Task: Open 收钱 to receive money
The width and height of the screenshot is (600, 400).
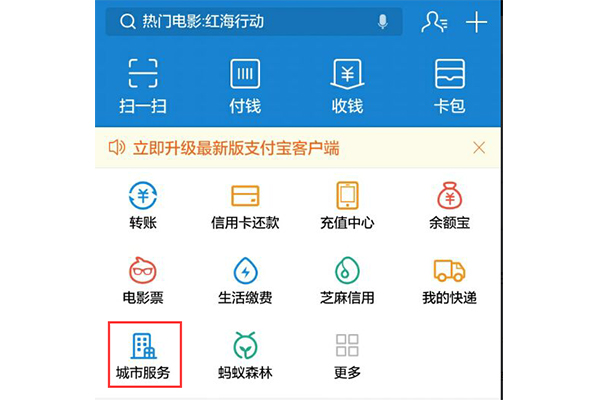Action: coord(346,86)
